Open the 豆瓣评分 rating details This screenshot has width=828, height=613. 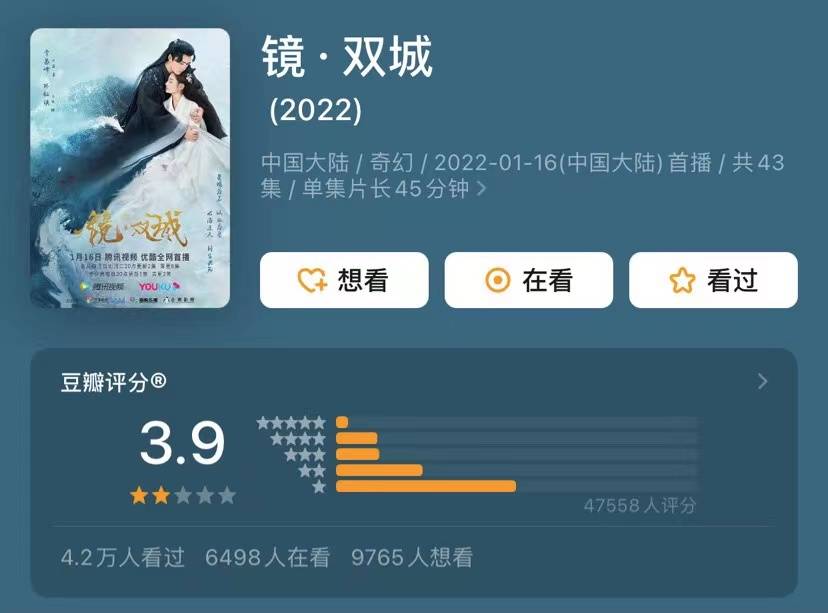pos(762,381)
